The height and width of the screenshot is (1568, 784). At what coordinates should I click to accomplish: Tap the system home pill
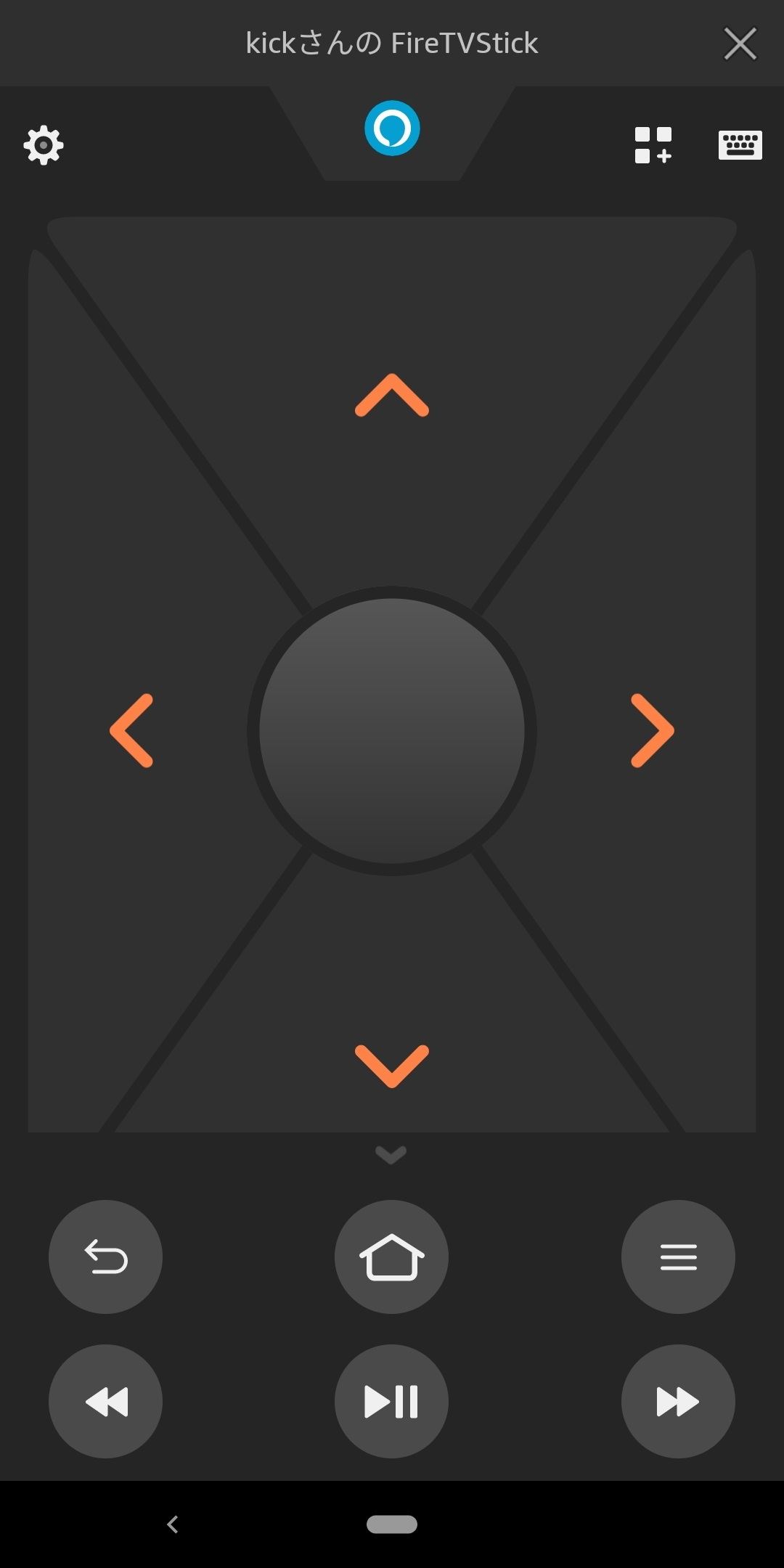click(x=392, y=1524)
